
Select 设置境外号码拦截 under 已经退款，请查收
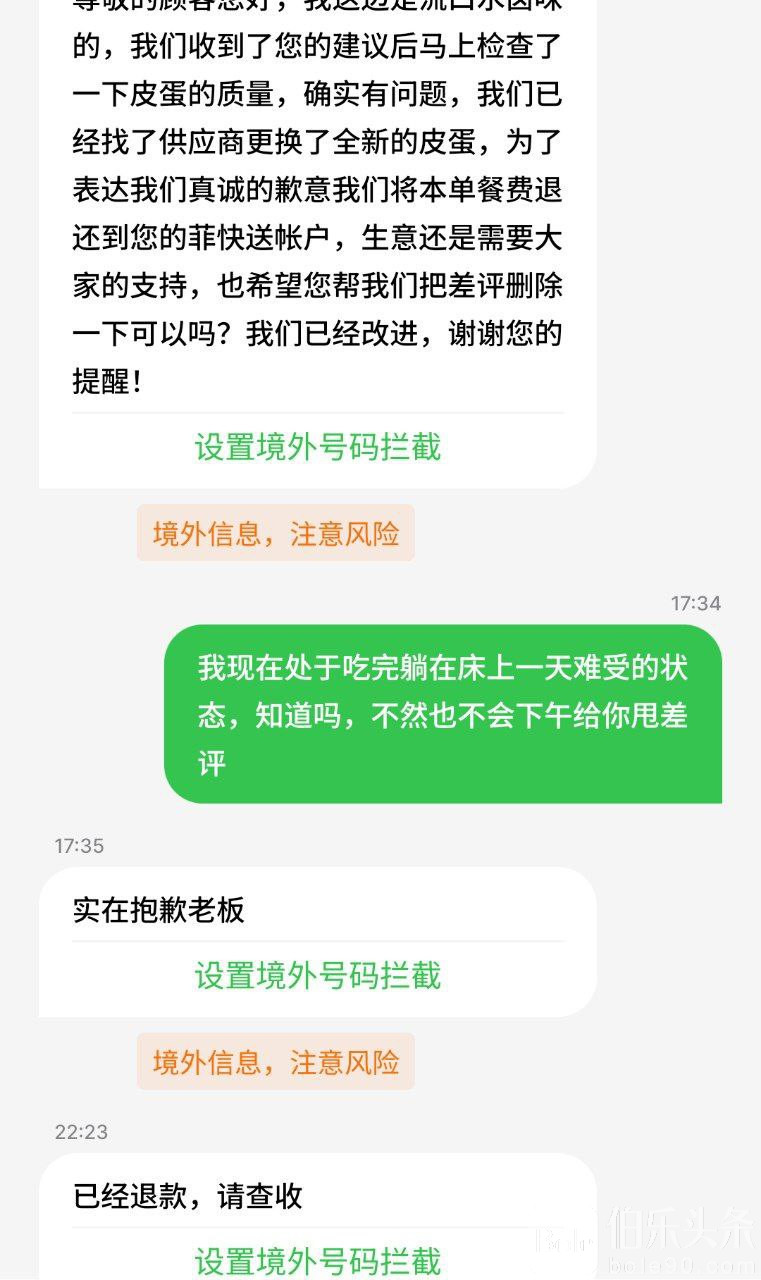click(317, 1260)
